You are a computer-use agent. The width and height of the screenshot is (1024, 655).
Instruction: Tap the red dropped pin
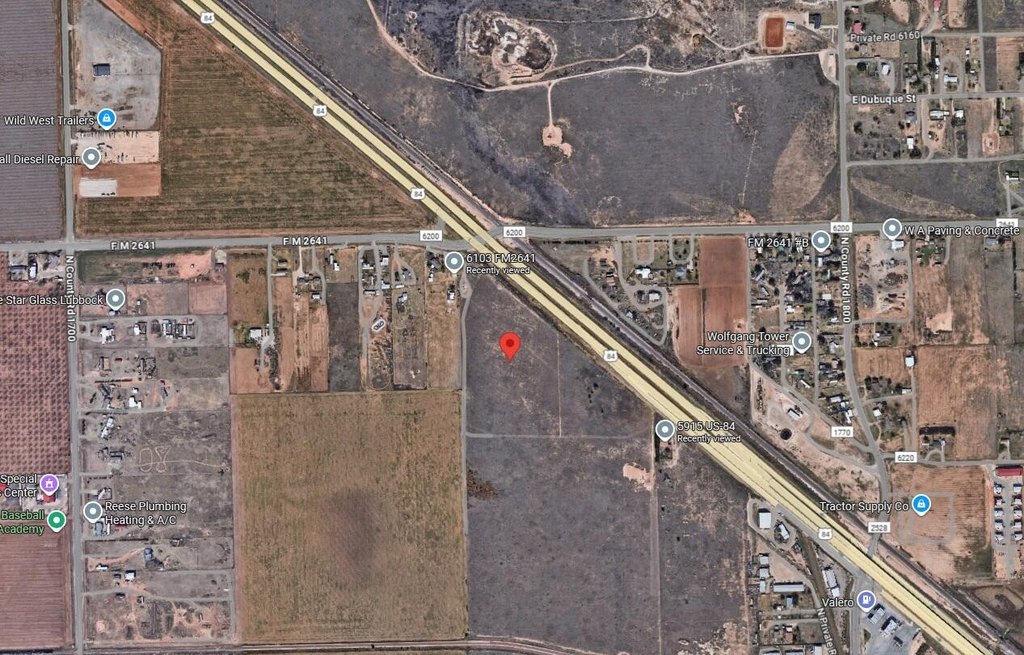click(x=510, y=346)
